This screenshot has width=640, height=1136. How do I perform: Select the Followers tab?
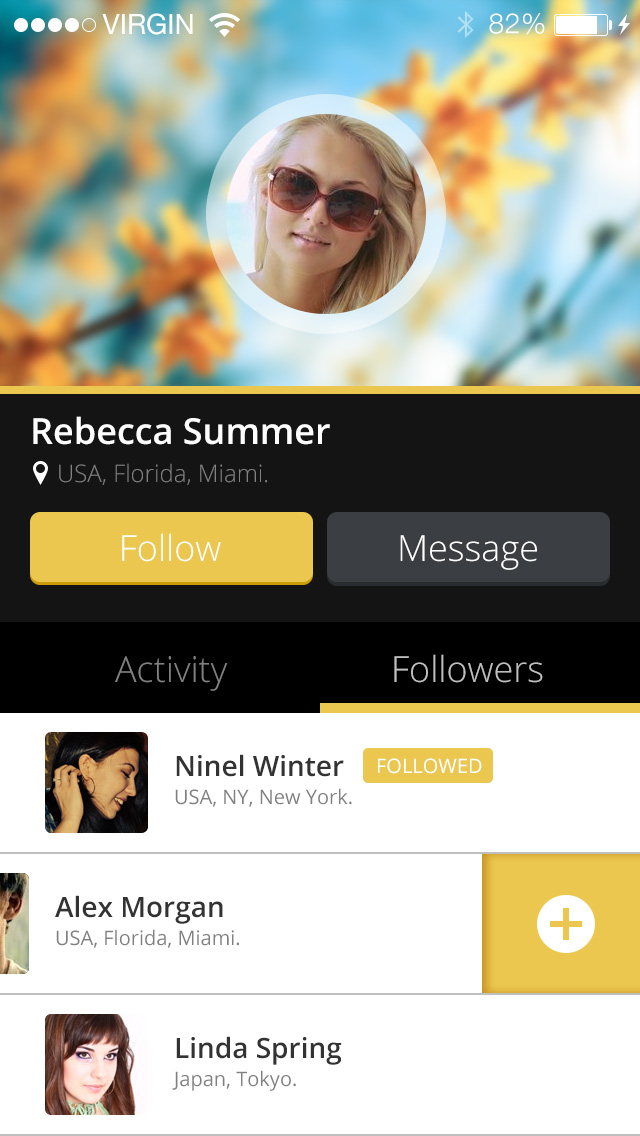(x=468, y=669)
